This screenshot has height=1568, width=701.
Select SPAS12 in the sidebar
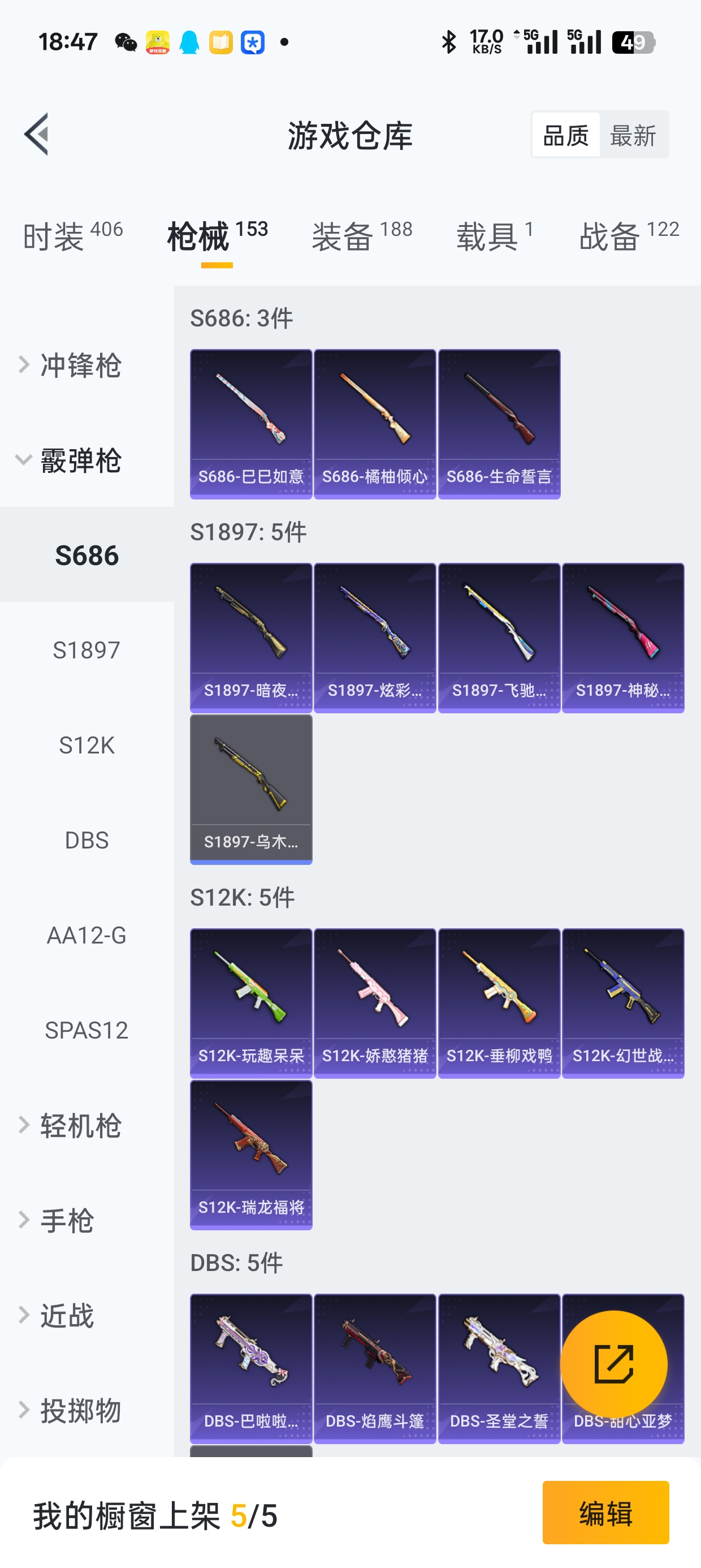point(86,1030)
